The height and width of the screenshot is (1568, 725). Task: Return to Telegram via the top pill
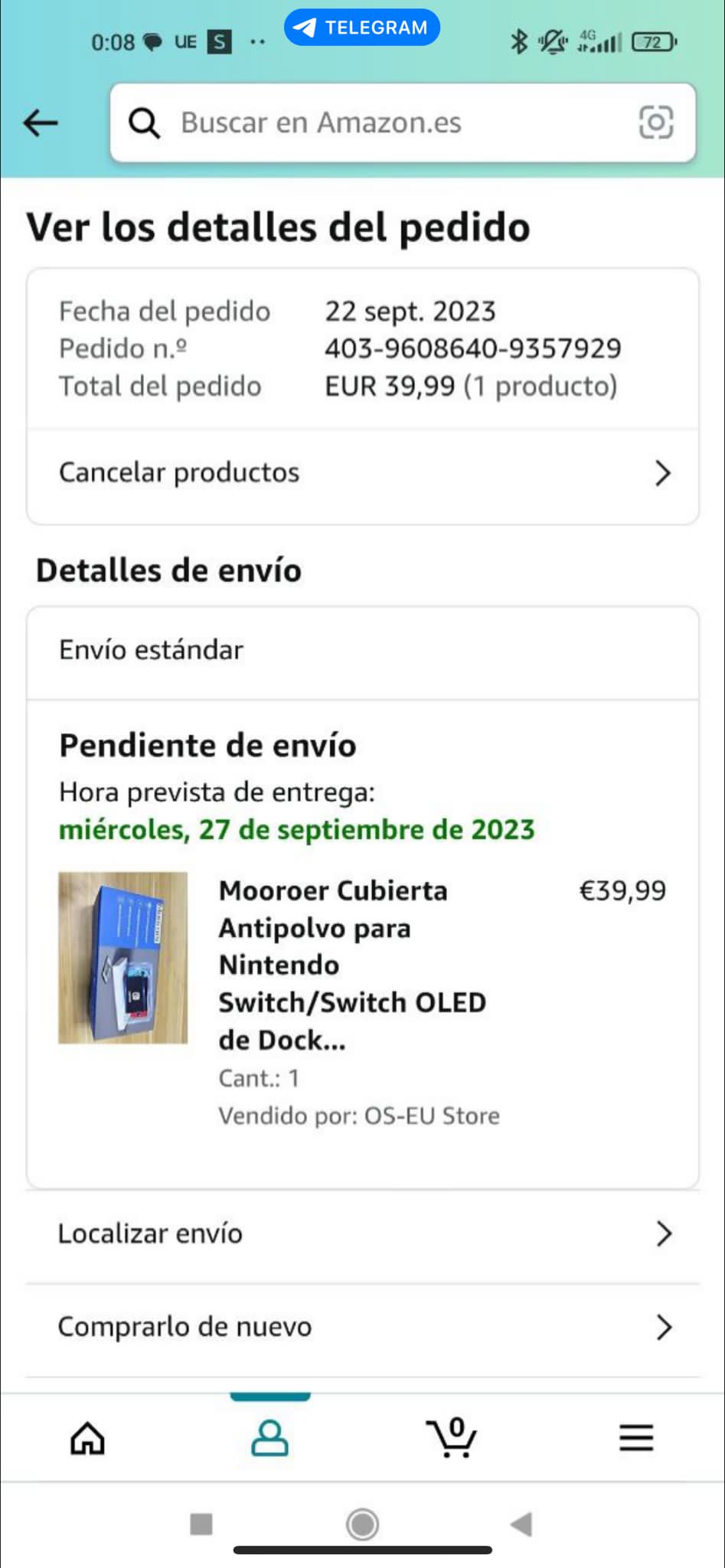[362, 28]
